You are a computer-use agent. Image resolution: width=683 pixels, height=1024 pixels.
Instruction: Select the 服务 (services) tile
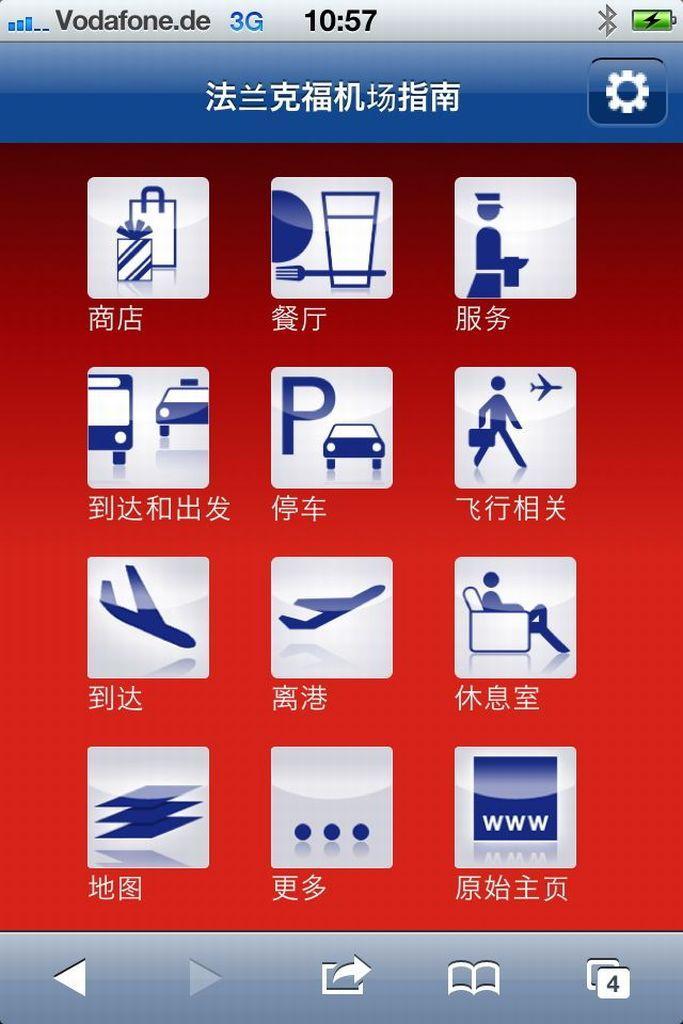pos(515,238)
